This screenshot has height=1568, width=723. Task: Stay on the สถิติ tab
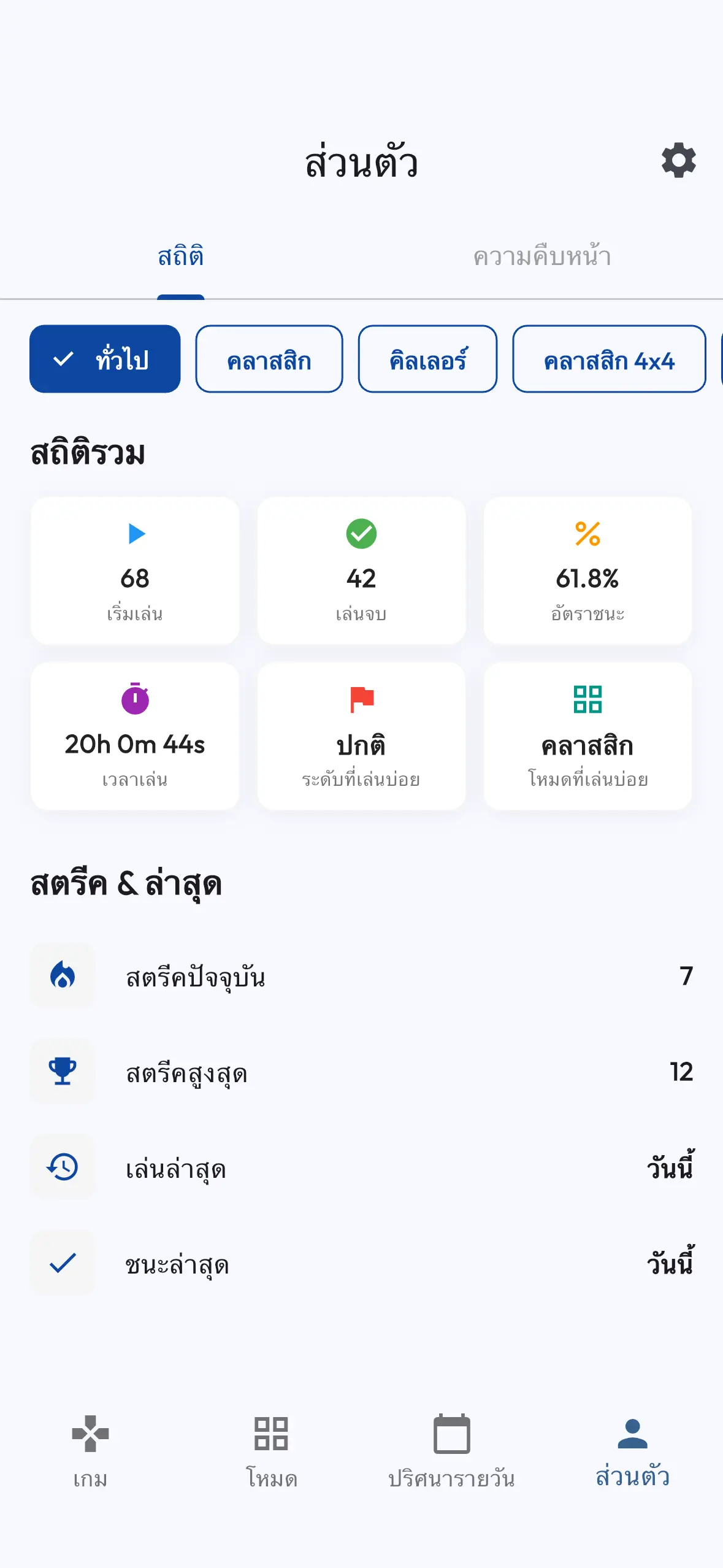(180, 257)
